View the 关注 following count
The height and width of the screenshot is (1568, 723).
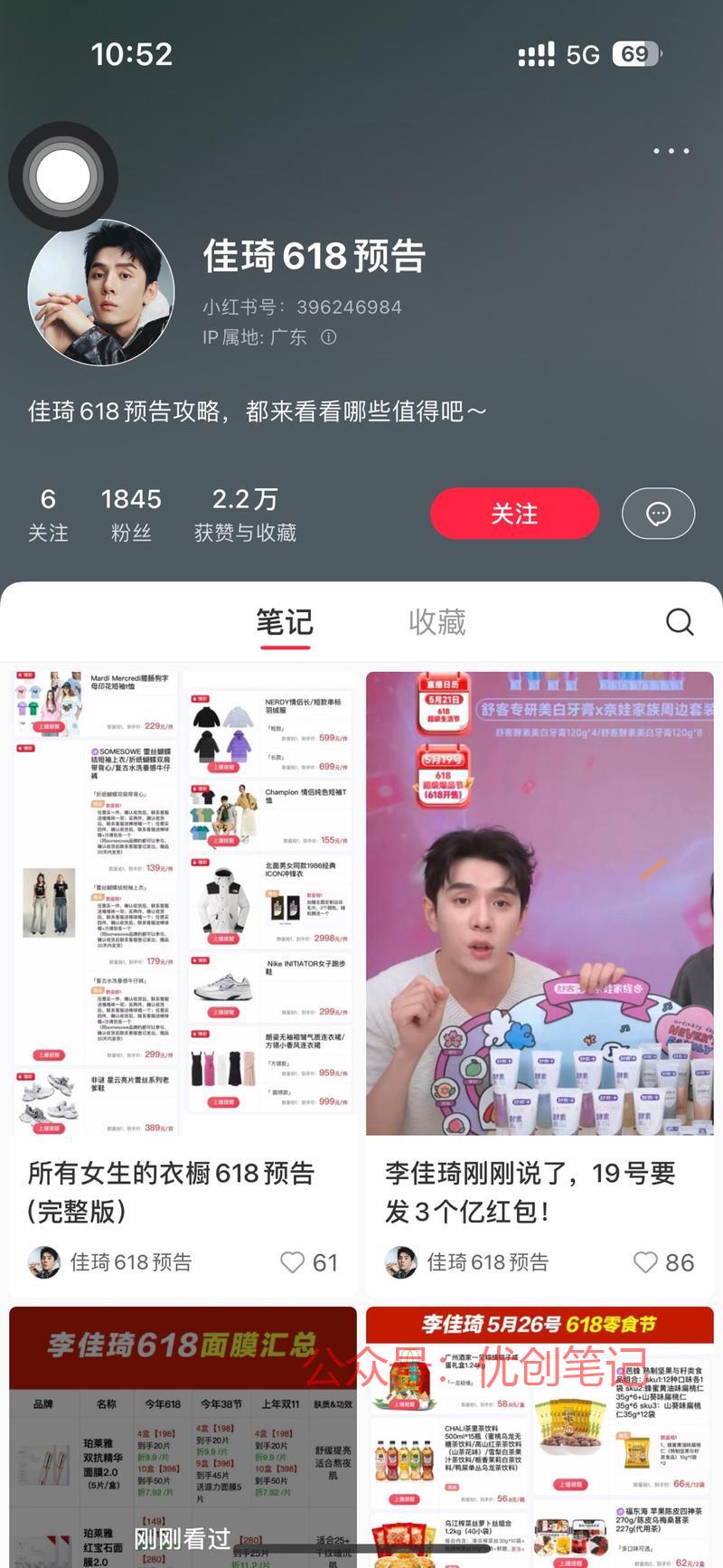pyautogui.click(x=48, y=515)
